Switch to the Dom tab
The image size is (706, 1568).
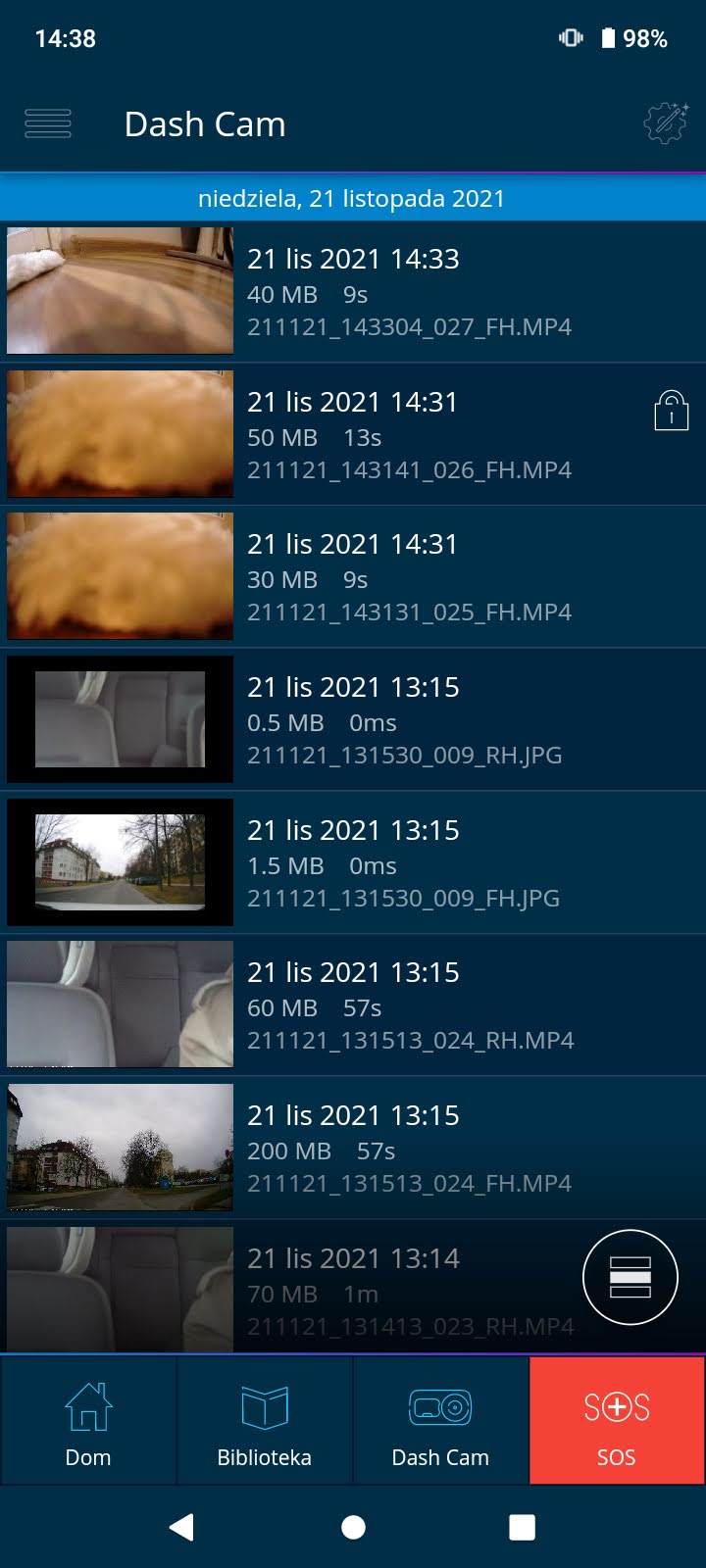88,1423
